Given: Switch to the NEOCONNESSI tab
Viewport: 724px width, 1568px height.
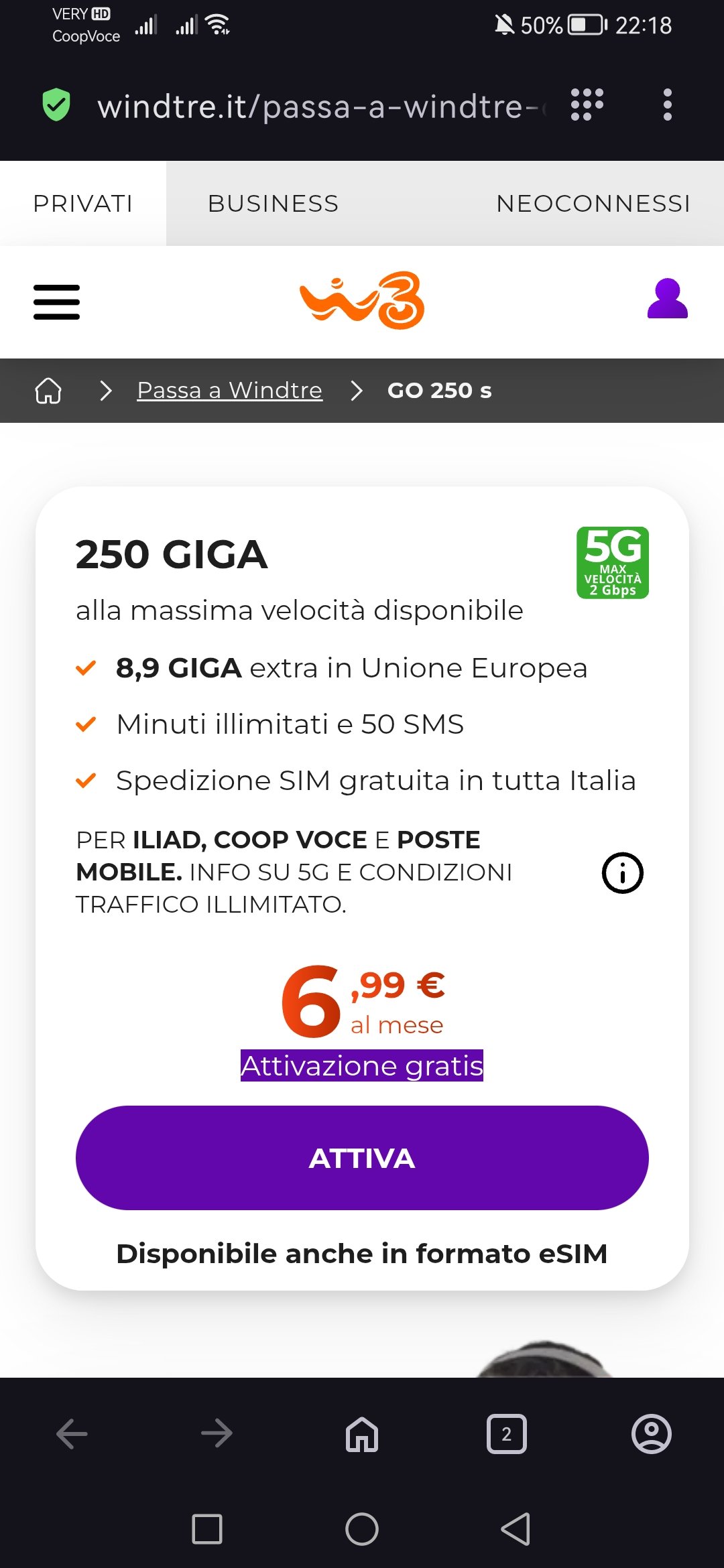Looking at the screenshot, I should click(x=593, y=204).
